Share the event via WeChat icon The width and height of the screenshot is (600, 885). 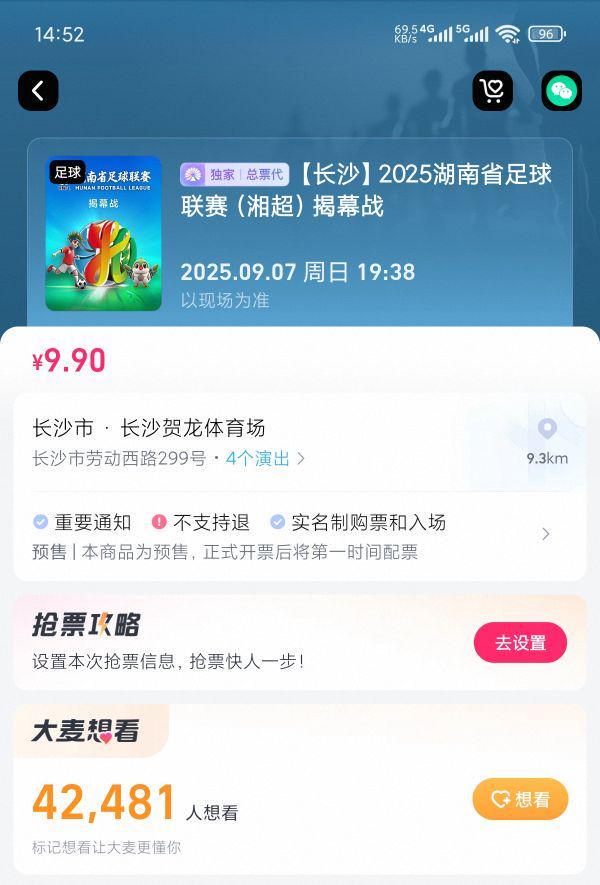coord(561,91)
